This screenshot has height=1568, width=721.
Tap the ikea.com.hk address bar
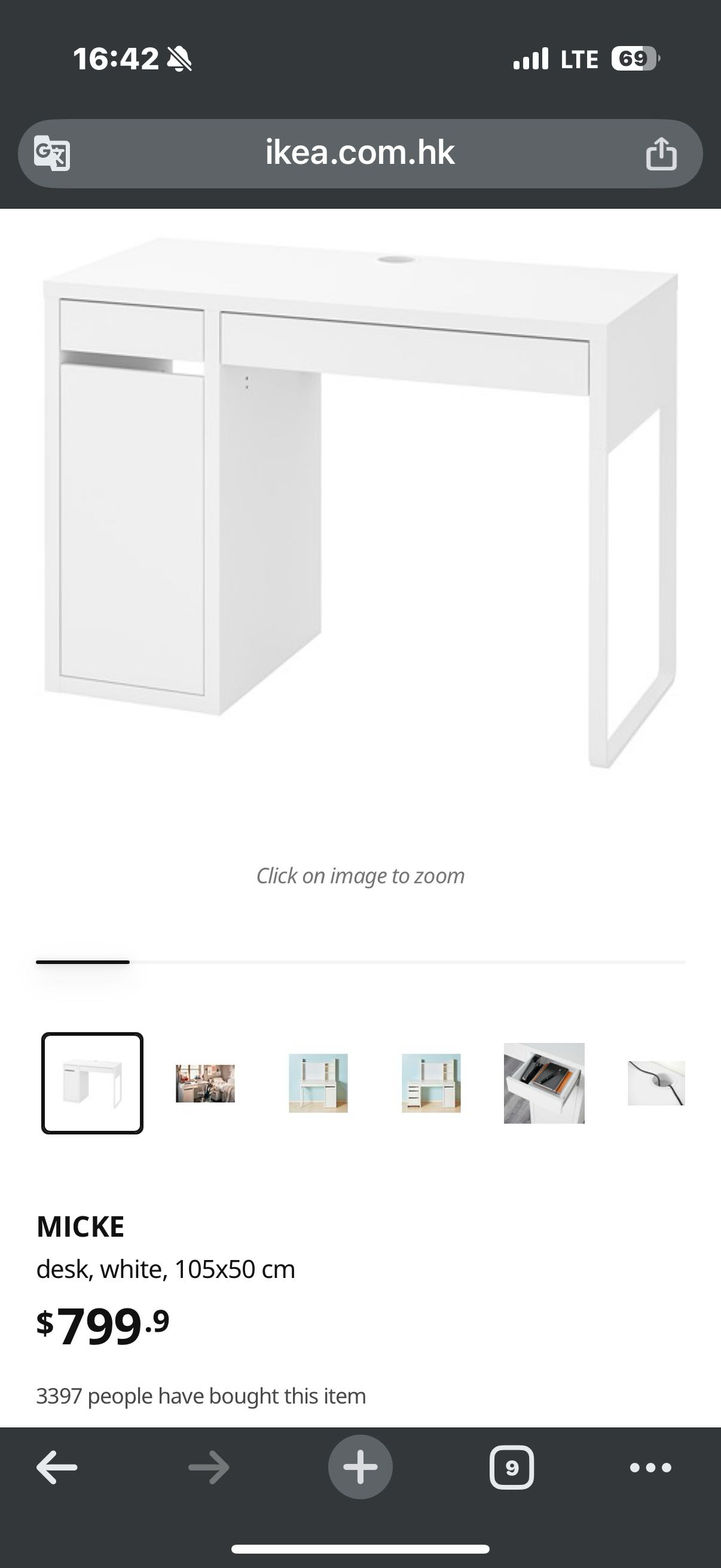(x=359, y=153)
